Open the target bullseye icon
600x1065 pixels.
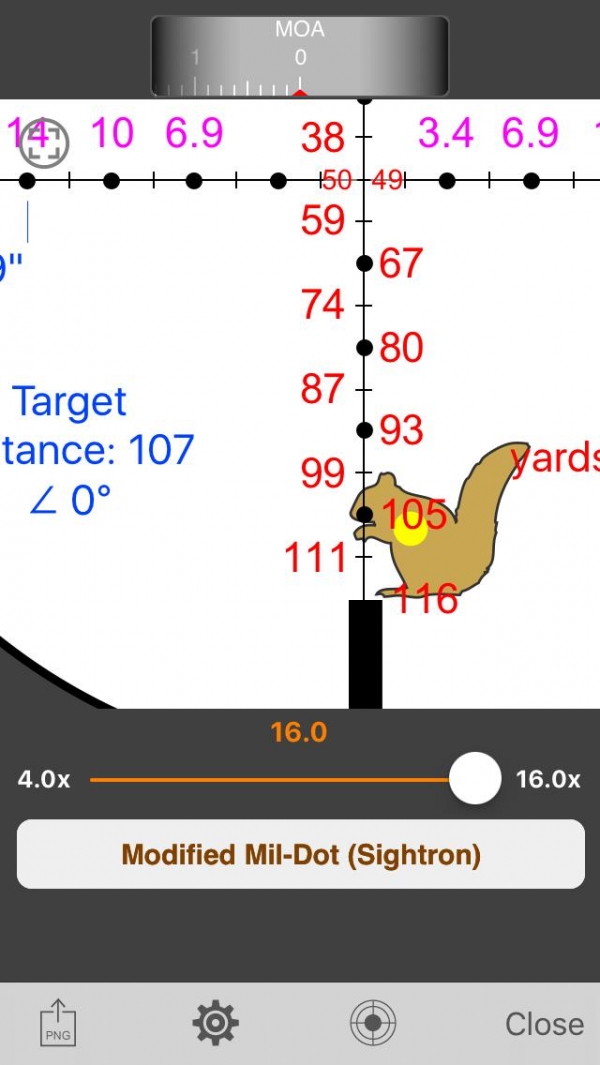point(373,1023)
